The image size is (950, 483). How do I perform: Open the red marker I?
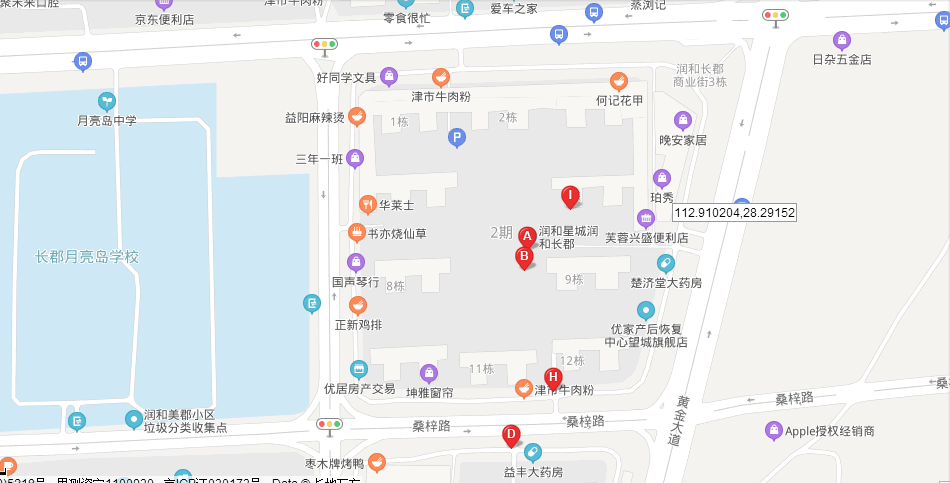pyautogui.click(x=570, y=196)
